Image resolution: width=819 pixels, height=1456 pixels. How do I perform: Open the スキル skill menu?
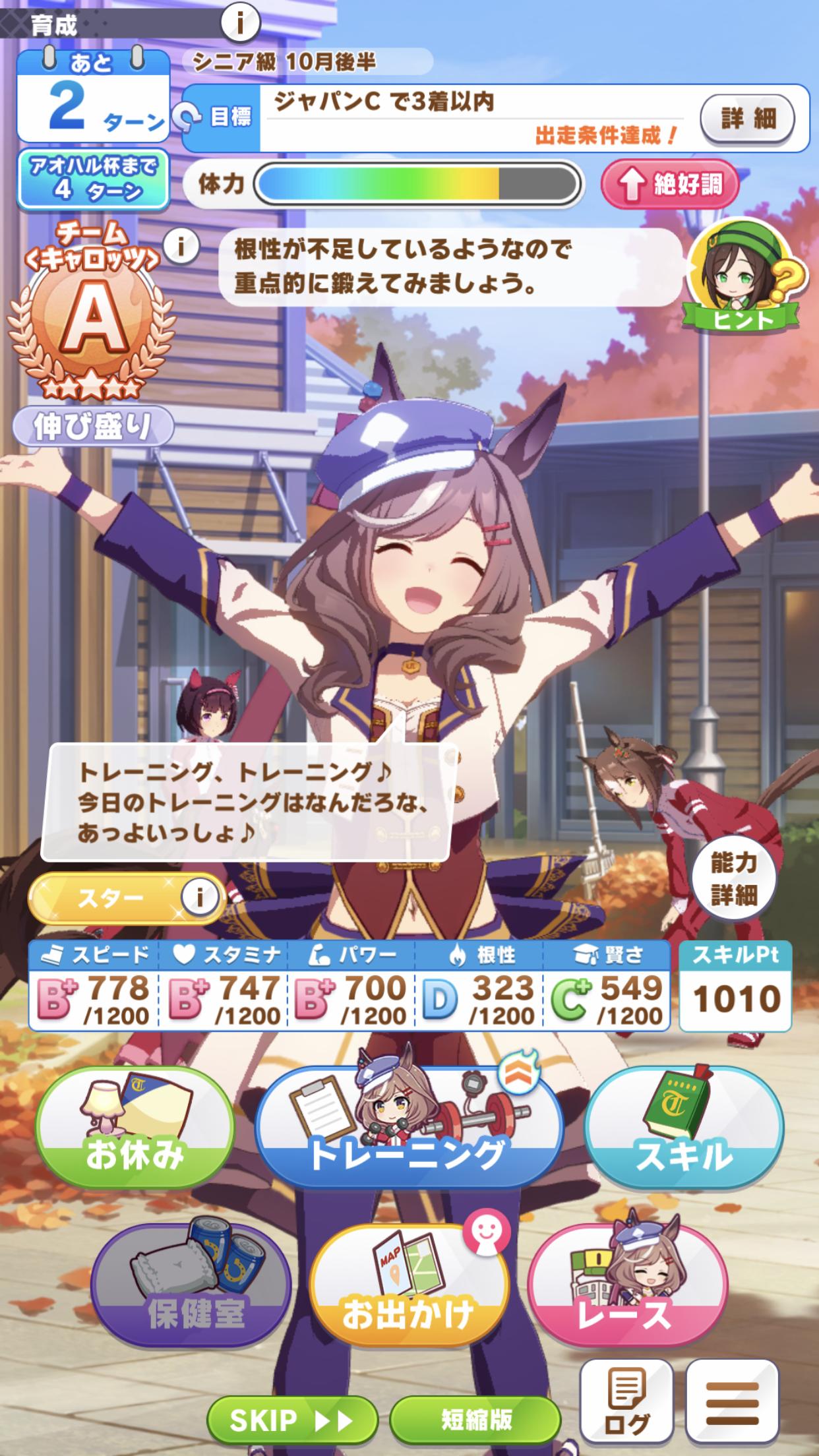point(684,1127)
